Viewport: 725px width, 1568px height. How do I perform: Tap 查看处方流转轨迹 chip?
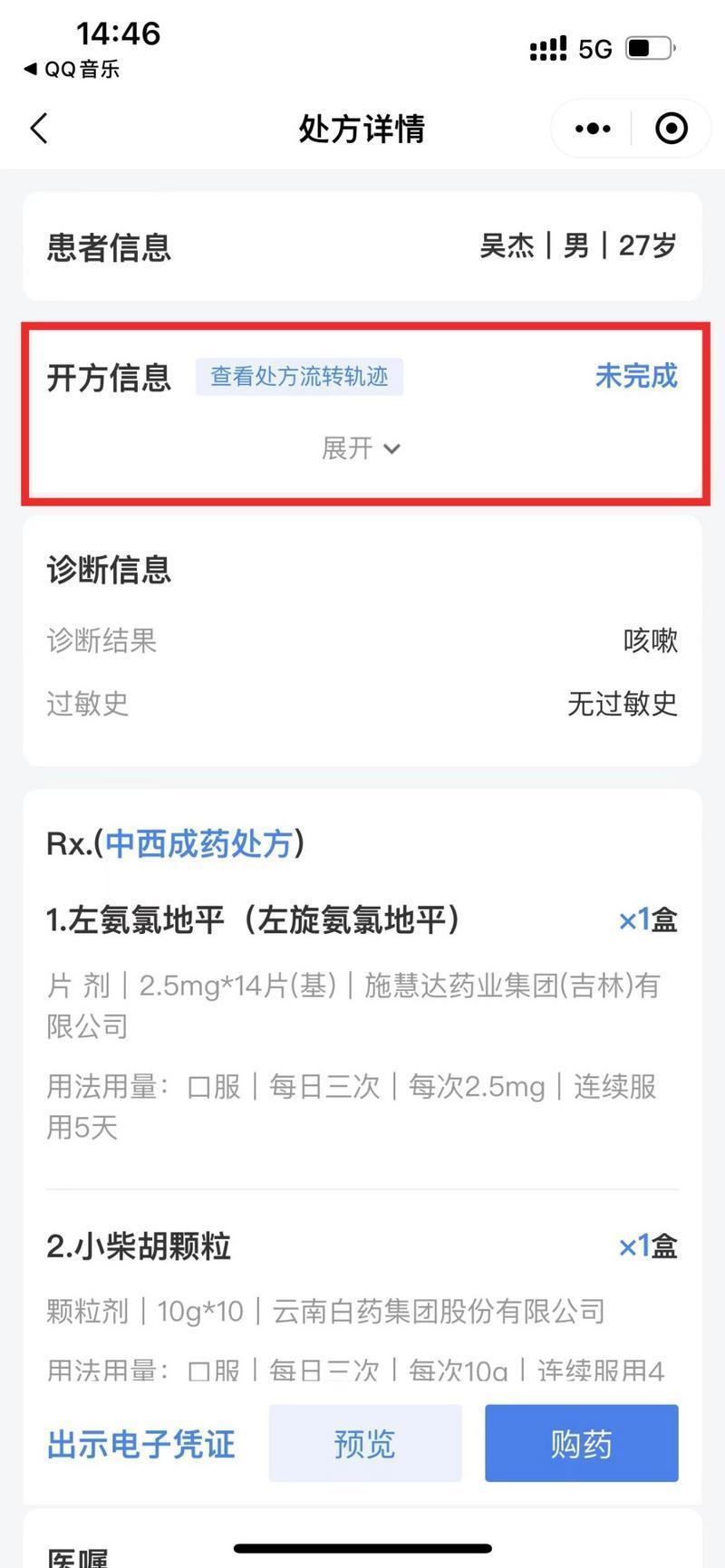tap(299, 377)
